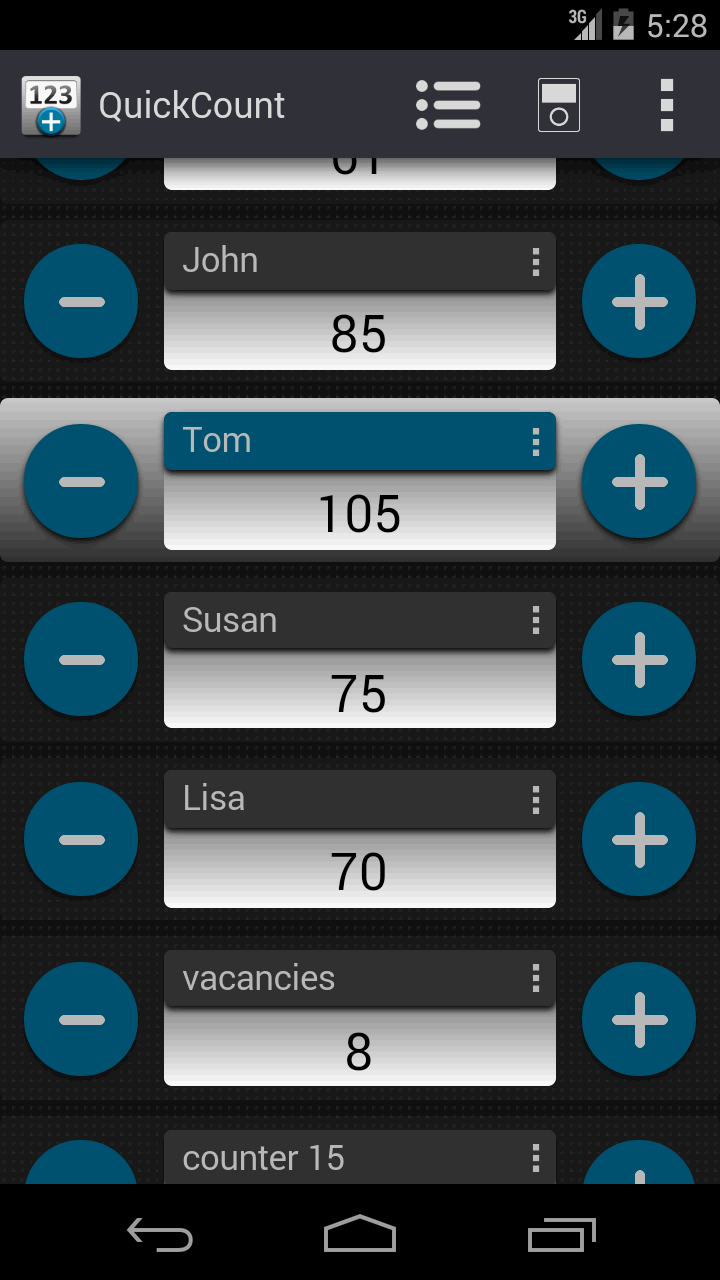Decrement the vacancies counter
This screenshot has width=720, height=1280.
[x=81, y=1018]
